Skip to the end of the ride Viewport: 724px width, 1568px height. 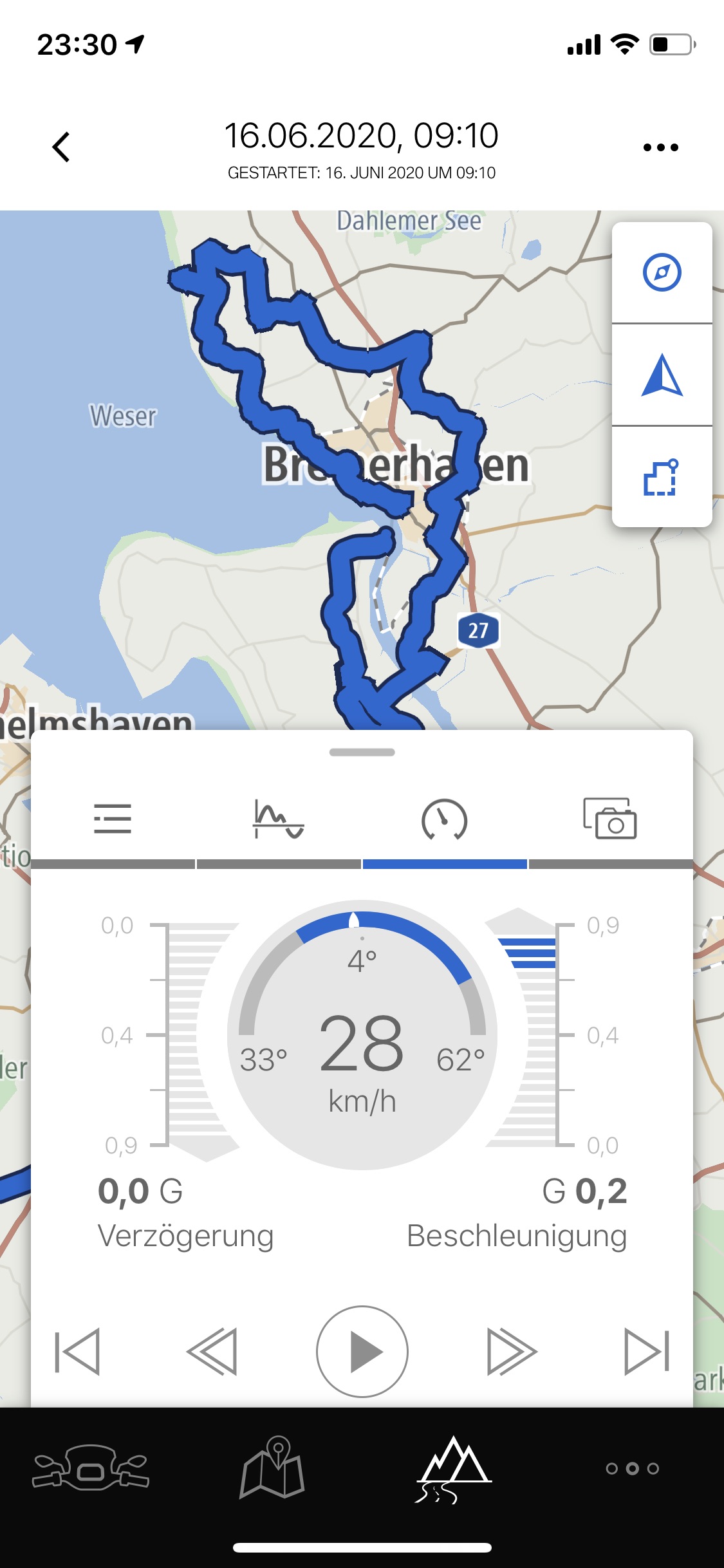(647, 1351)
